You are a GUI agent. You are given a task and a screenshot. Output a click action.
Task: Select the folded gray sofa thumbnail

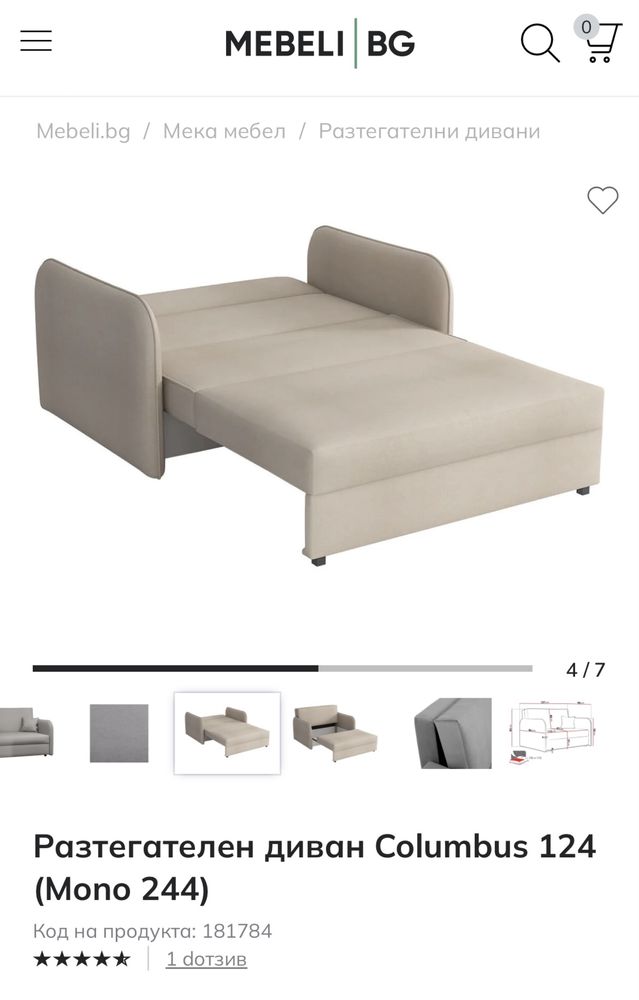tap(27, 733)
